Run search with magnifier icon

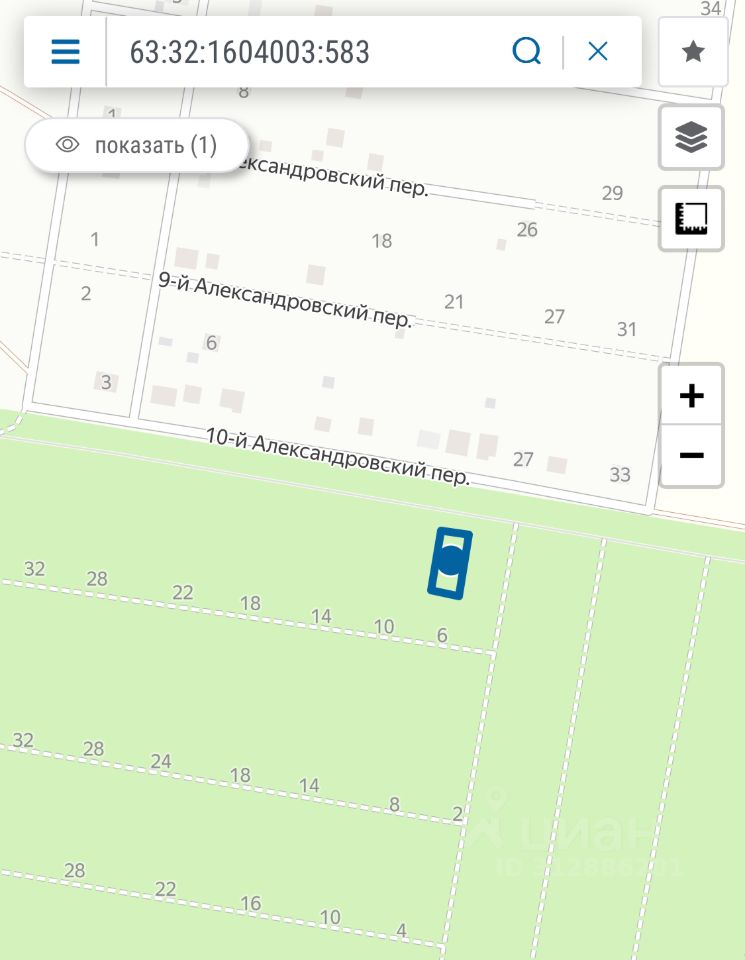tap(526, 51)
